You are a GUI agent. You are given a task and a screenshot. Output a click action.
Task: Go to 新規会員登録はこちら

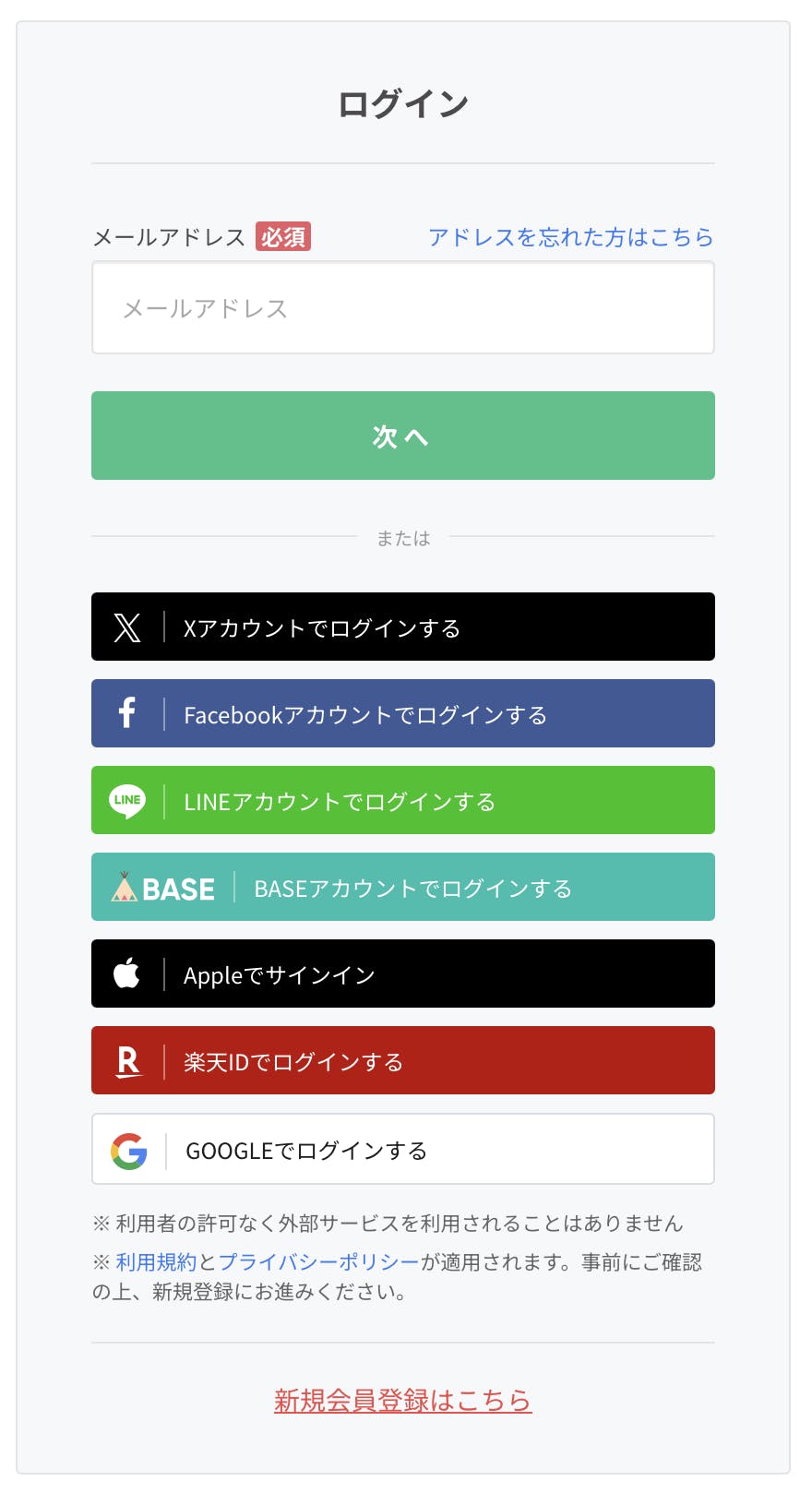402,1401
